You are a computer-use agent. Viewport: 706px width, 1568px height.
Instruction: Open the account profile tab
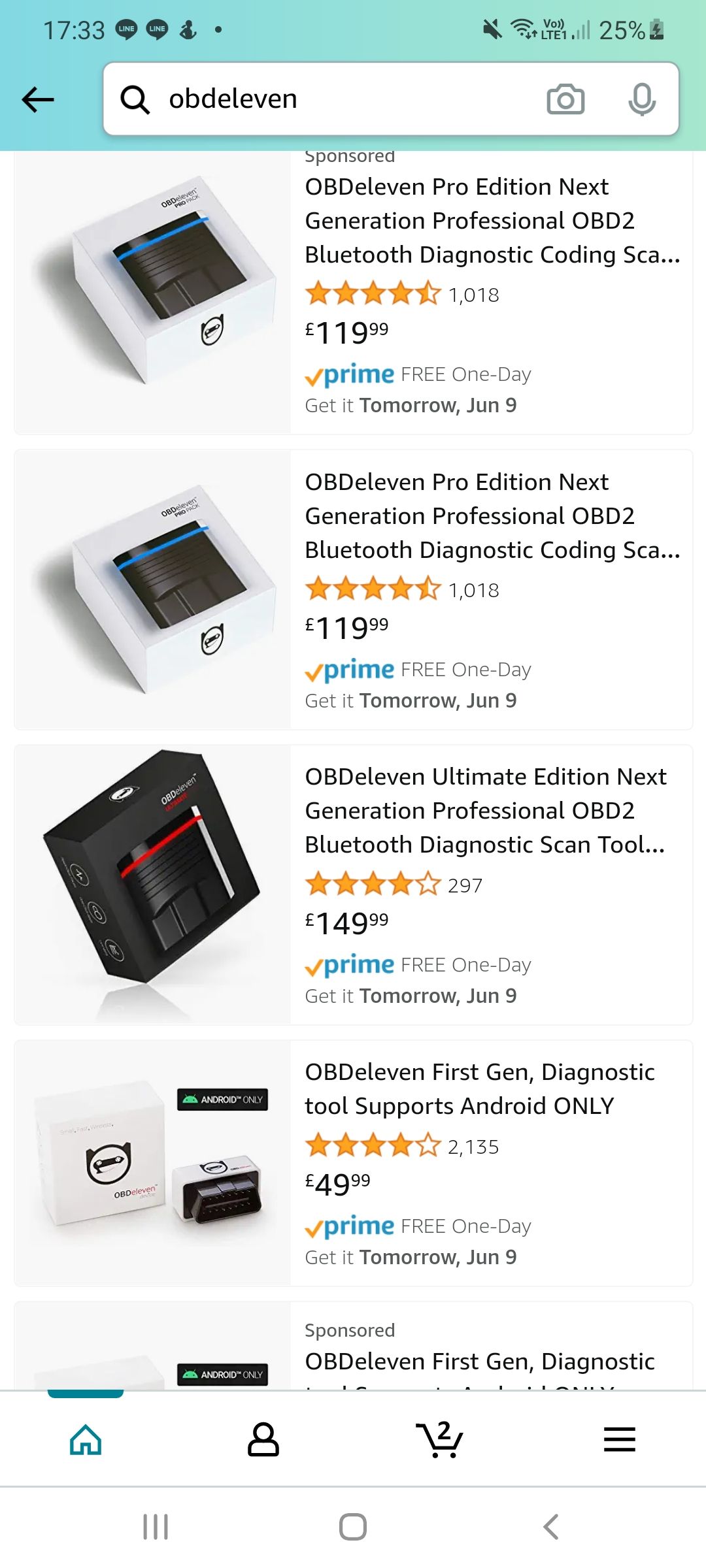[263, 1439]
